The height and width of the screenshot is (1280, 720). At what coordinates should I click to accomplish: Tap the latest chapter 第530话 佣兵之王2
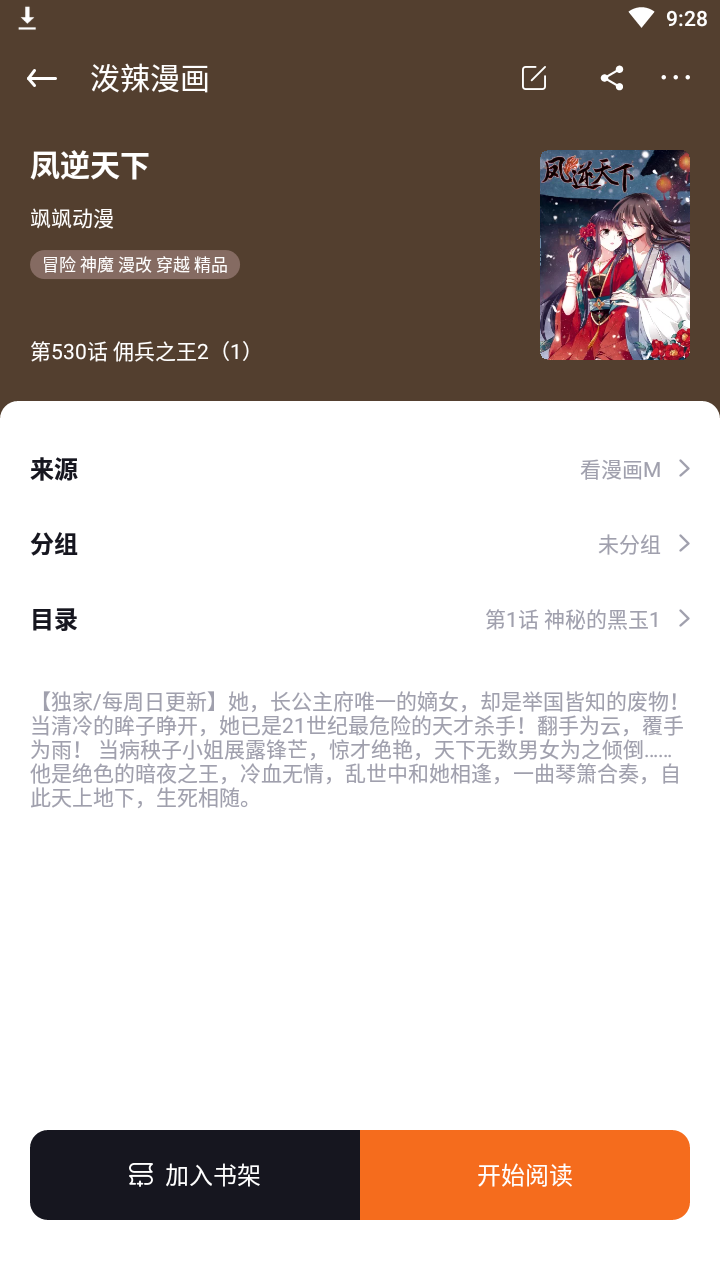pos(142,352)
